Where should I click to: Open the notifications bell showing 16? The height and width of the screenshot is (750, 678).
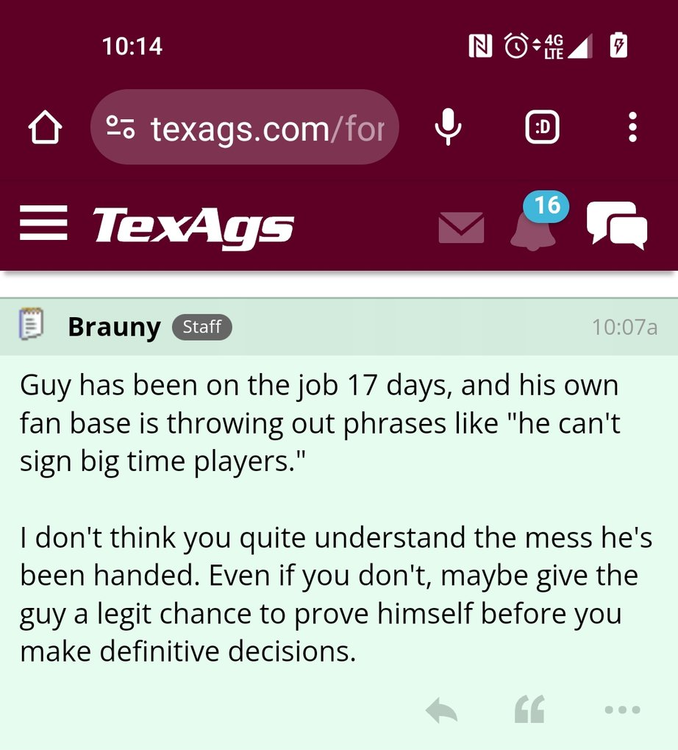click(x=532, y=224)
